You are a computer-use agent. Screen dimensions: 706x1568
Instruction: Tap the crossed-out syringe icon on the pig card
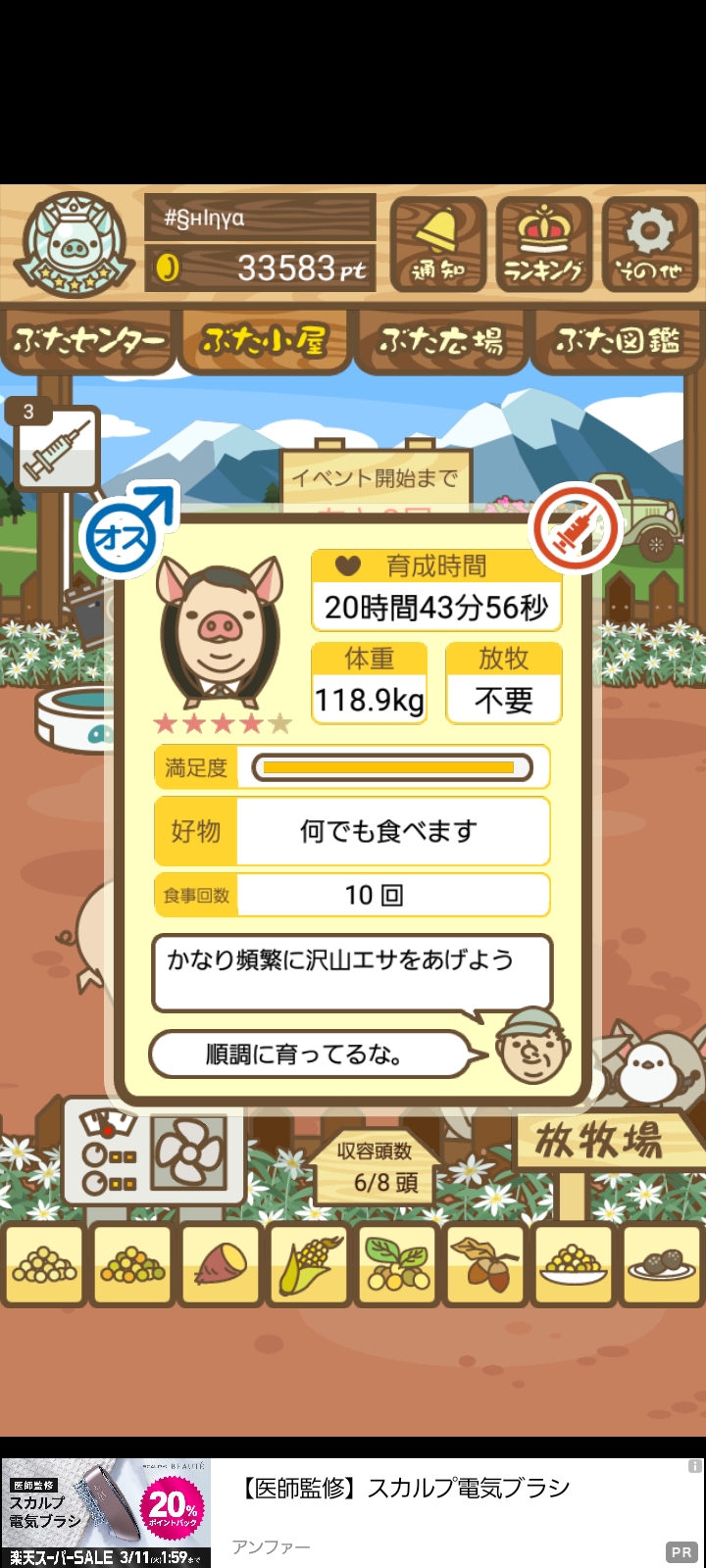coord(576,530)
